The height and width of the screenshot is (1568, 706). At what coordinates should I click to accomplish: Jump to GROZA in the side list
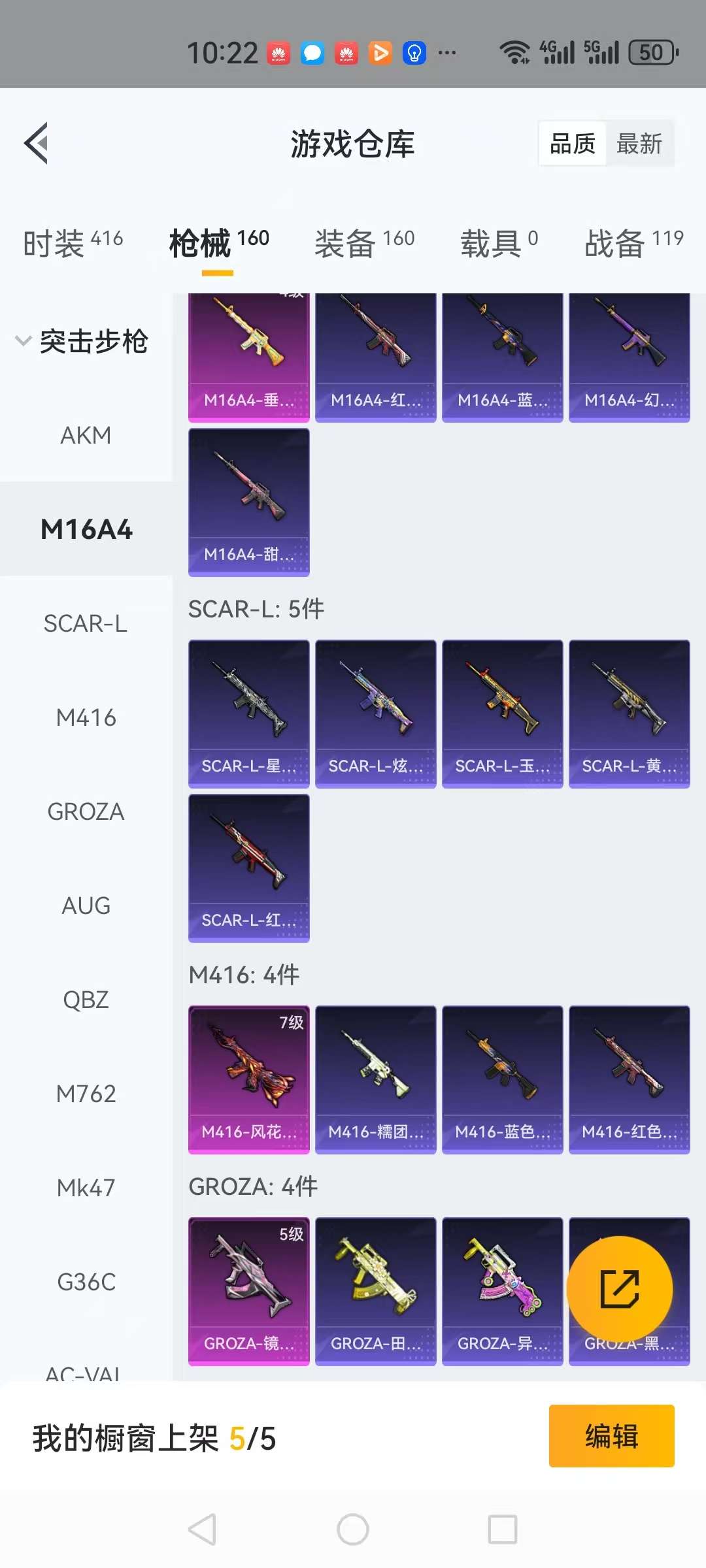coord(86,811)
